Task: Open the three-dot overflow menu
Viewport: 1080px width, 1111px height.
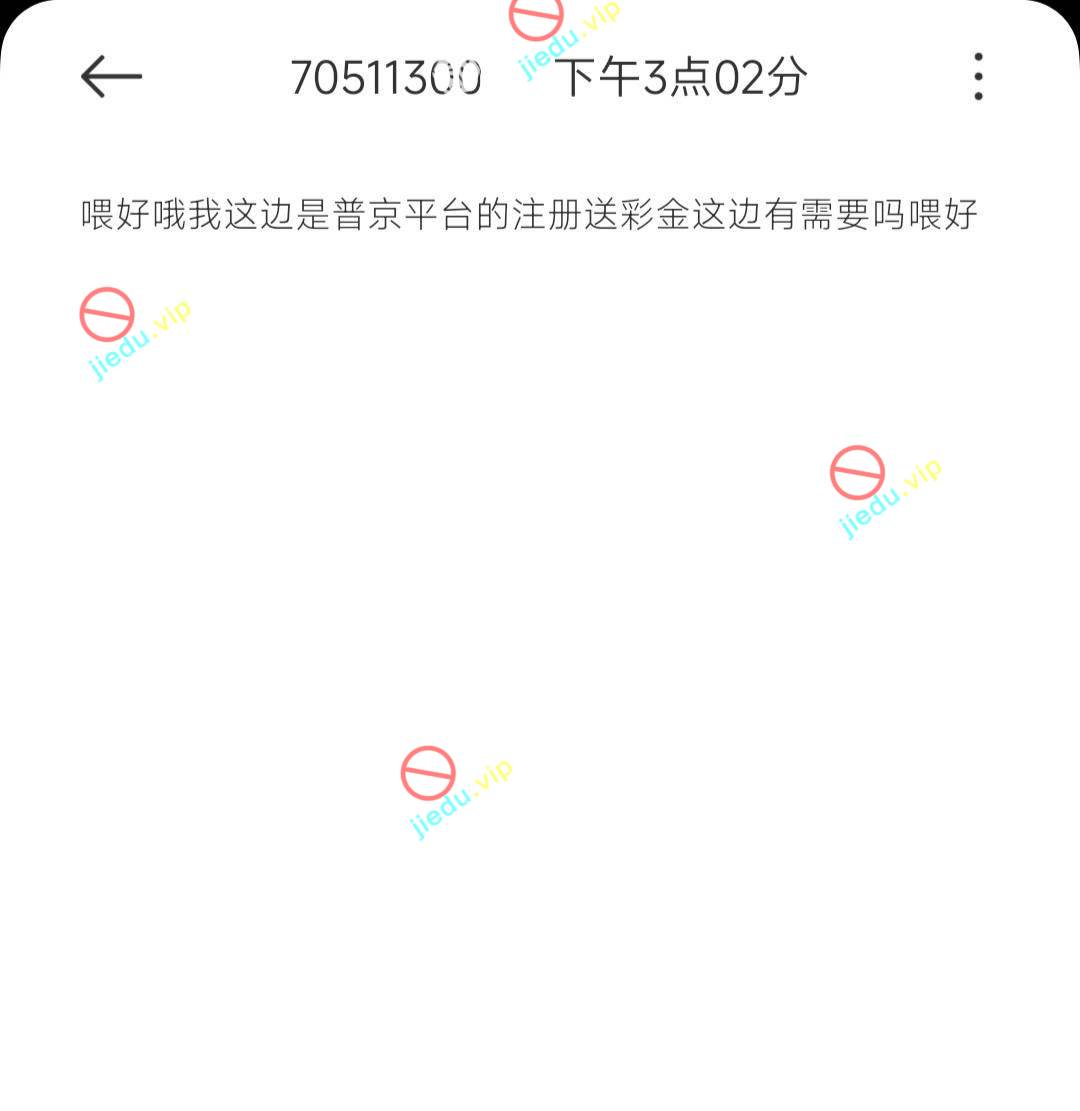Action: click(978, 77)
